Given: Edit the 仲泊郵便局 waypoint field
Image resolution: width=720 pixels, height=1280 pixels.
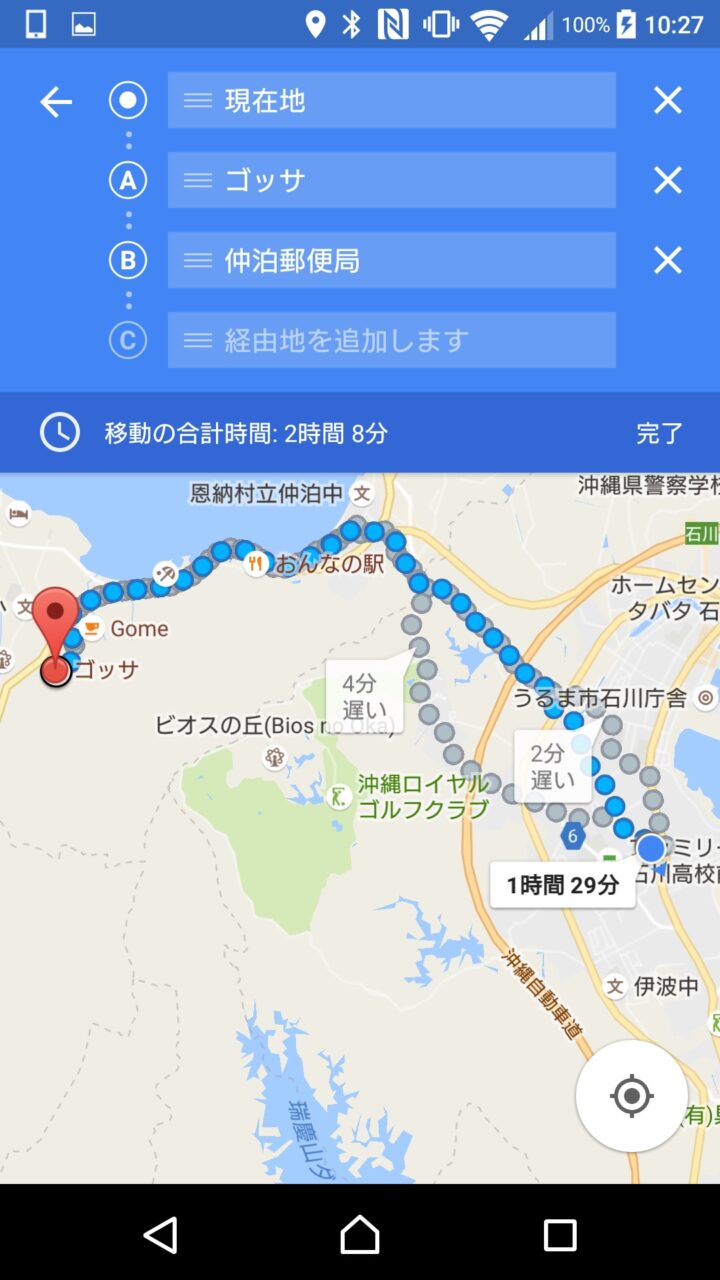Looking at the screenshot, I should (391, 260).
